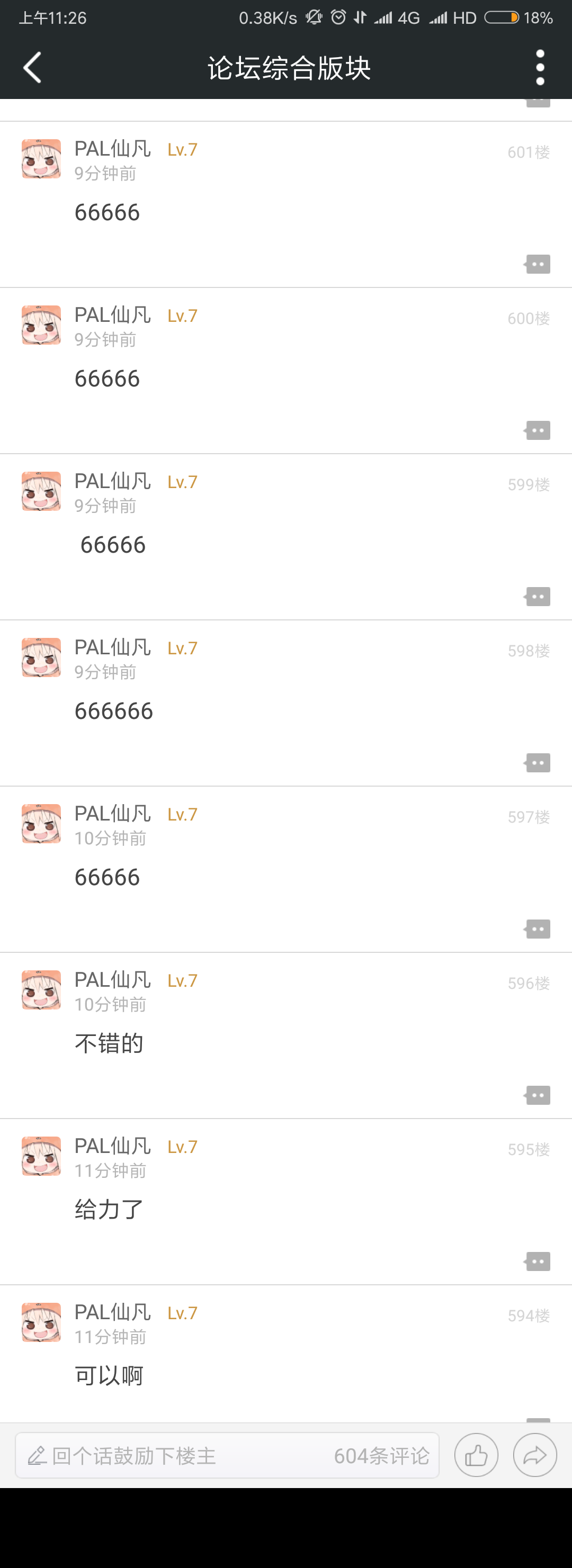Go back from the forum thread
Image resolution: width=572 pixels, height=1568 pixels.
(32, 67)
